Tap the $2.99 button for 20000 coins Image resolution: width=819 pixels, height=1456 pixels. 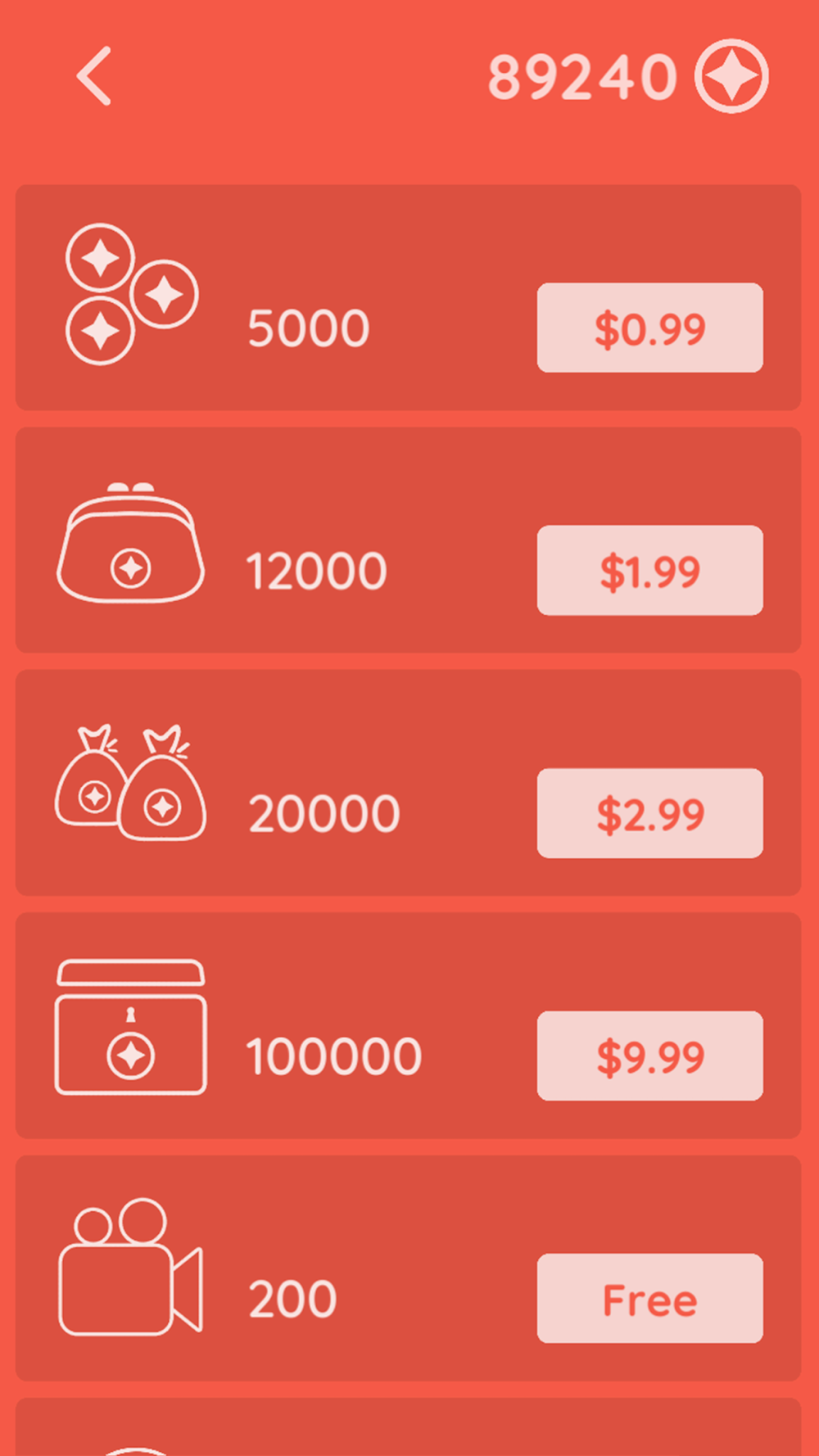(649, 813)
